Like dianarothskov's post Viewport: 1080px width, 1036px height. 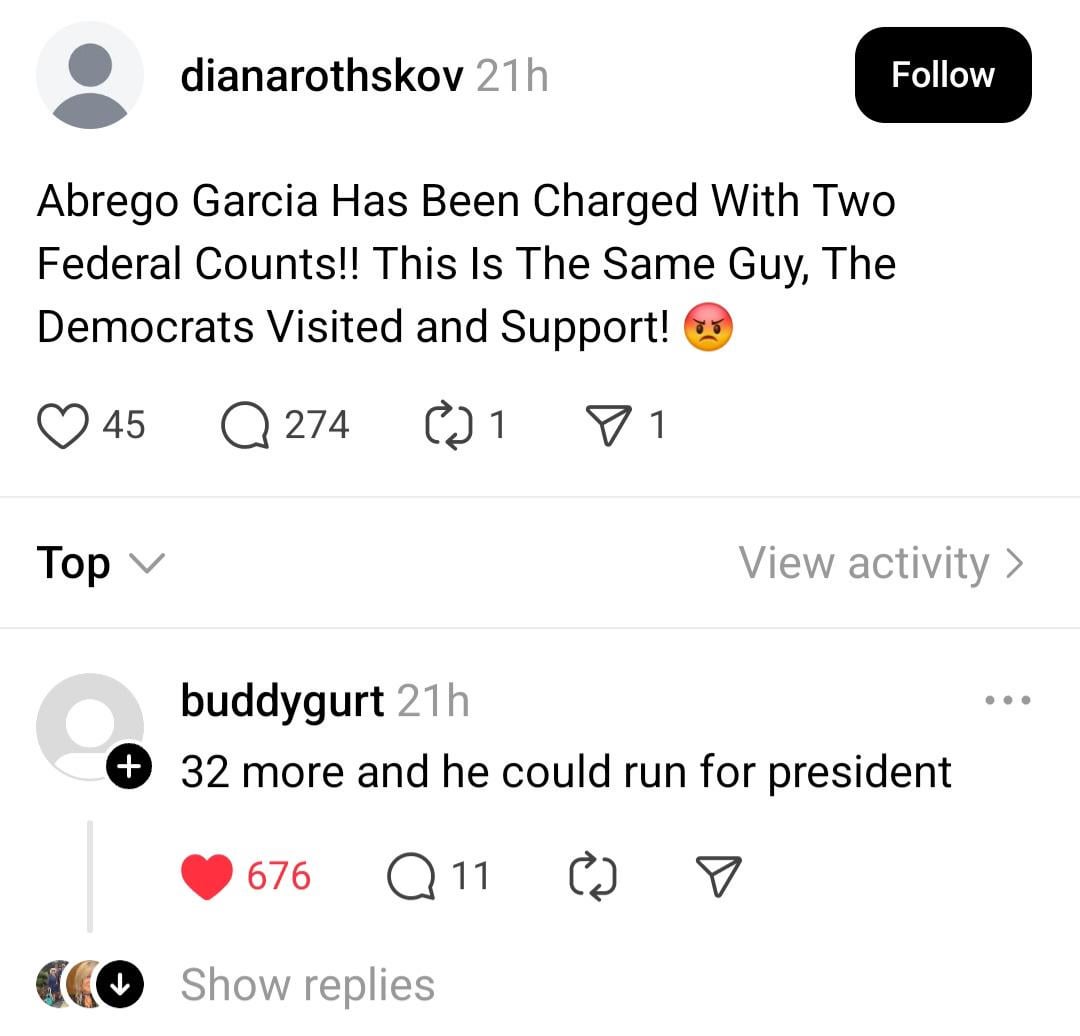(63, 425)
